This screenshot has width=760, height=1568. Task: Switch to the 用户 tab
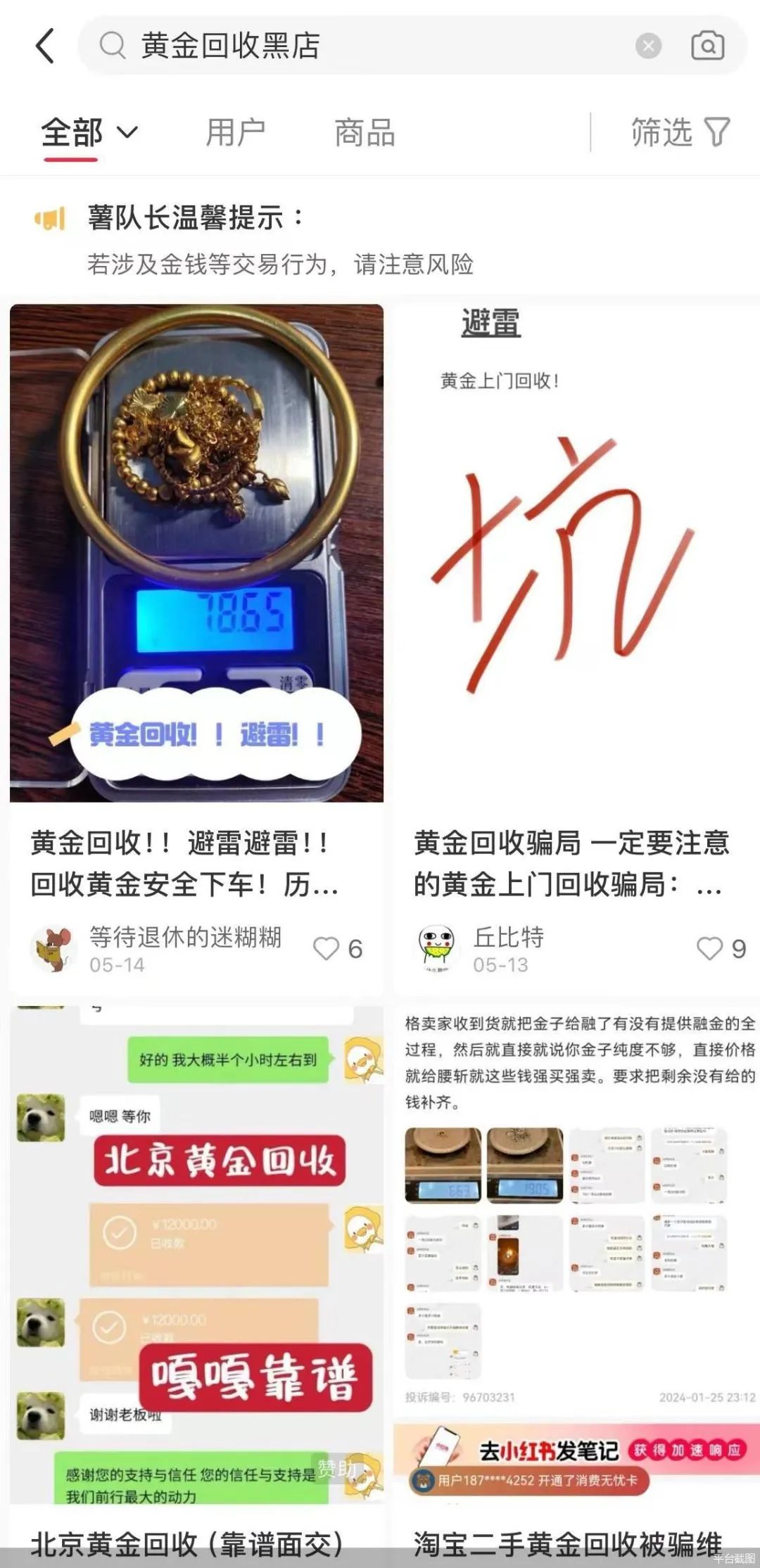tap(235, 132)
